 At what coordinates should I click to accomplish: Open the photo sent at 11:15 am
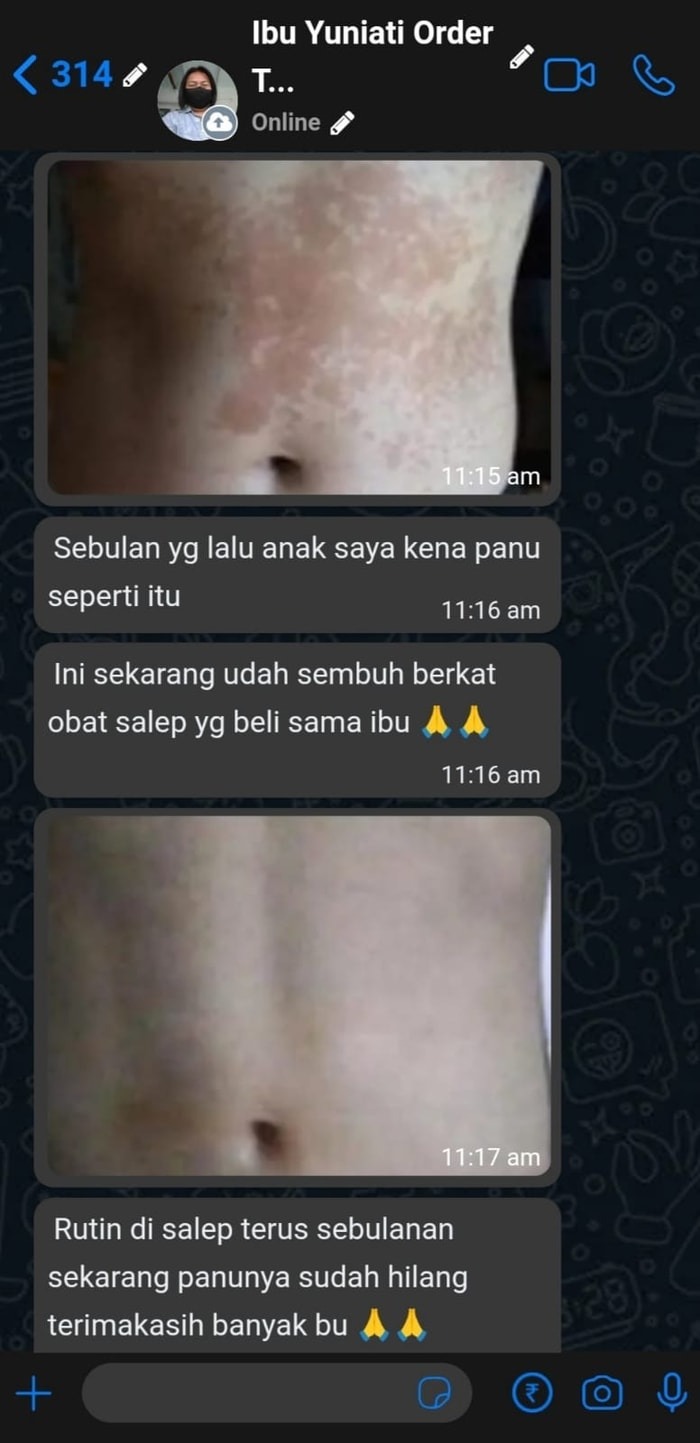[298, 327]
